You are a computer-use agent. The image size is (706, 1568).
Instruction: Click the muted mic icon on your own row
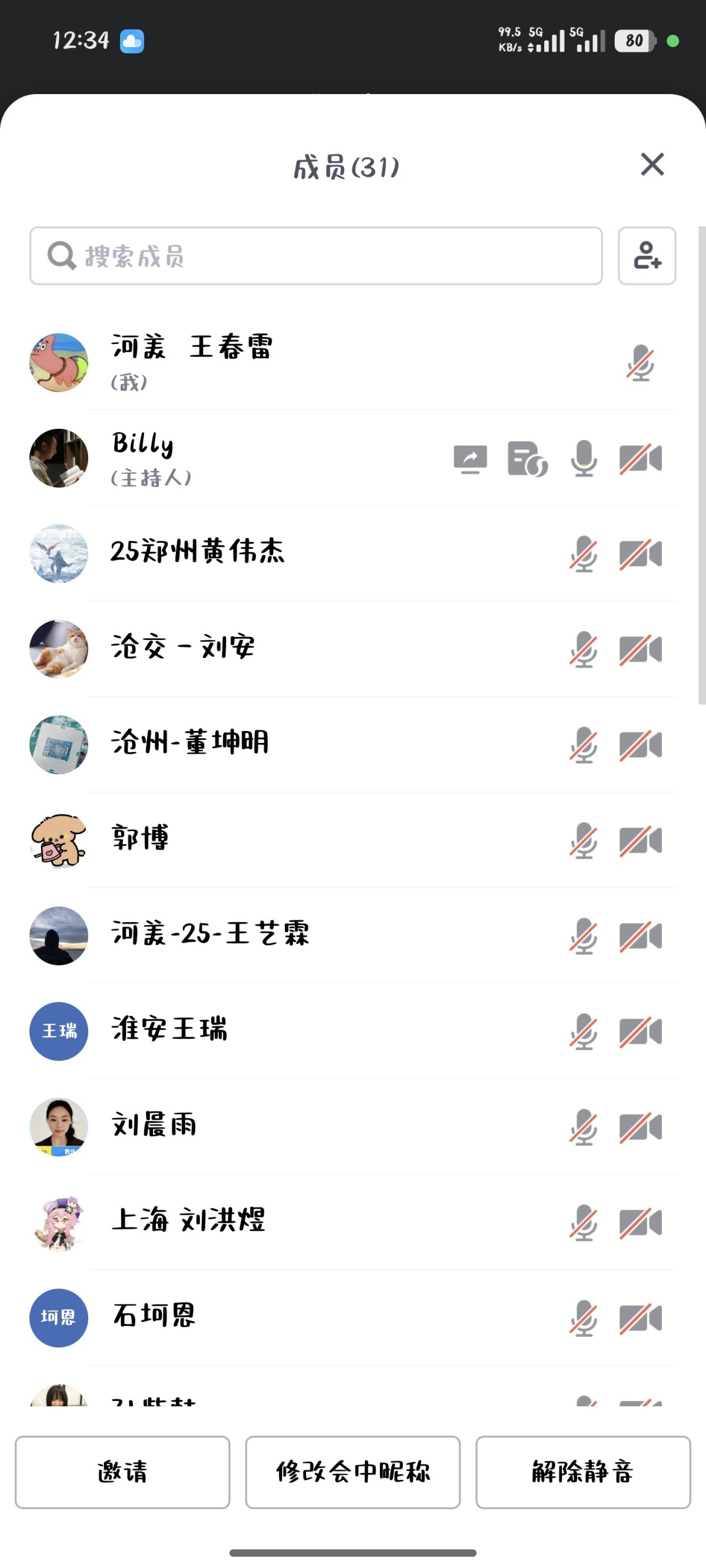click(640, 363)
